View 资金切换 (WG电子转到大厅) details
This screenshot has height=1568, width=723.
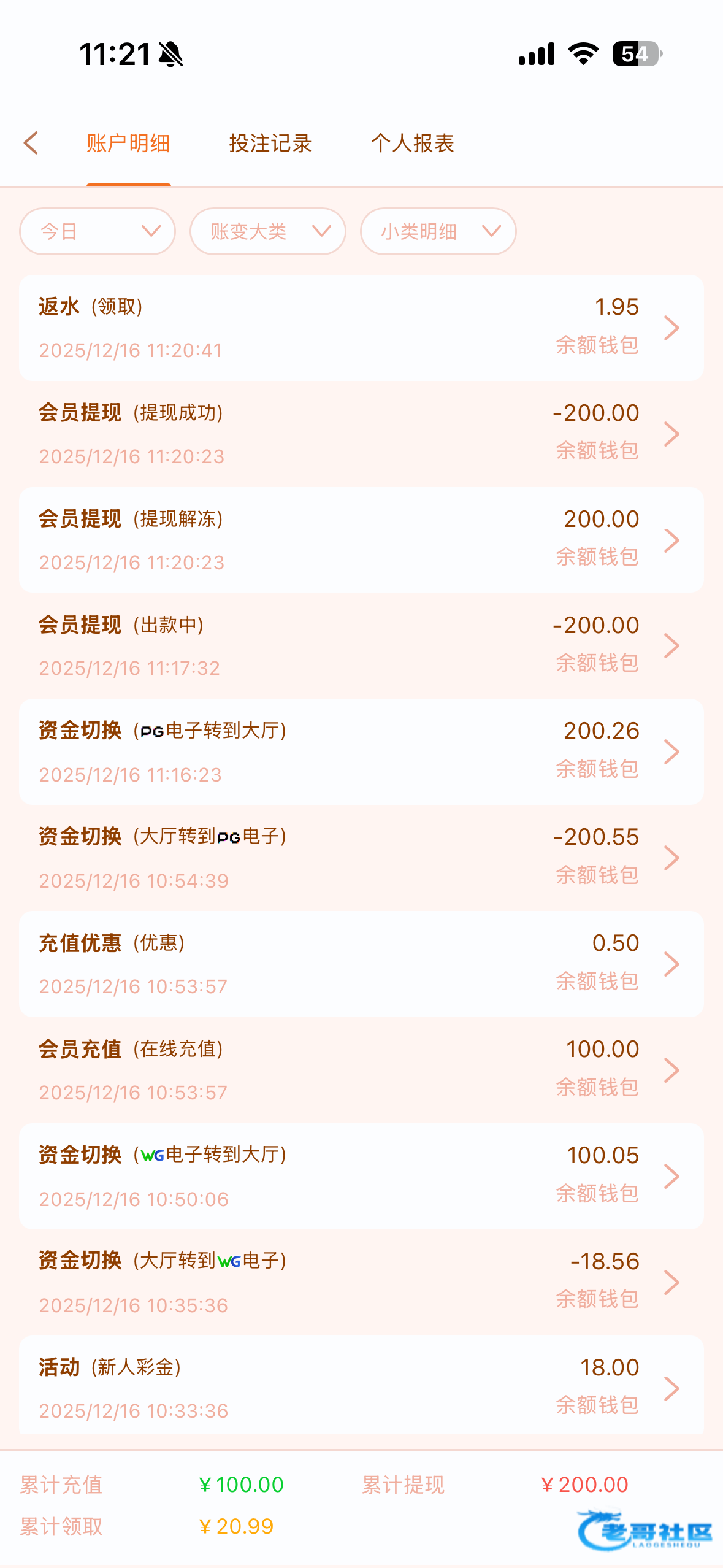coord(361,1176)
